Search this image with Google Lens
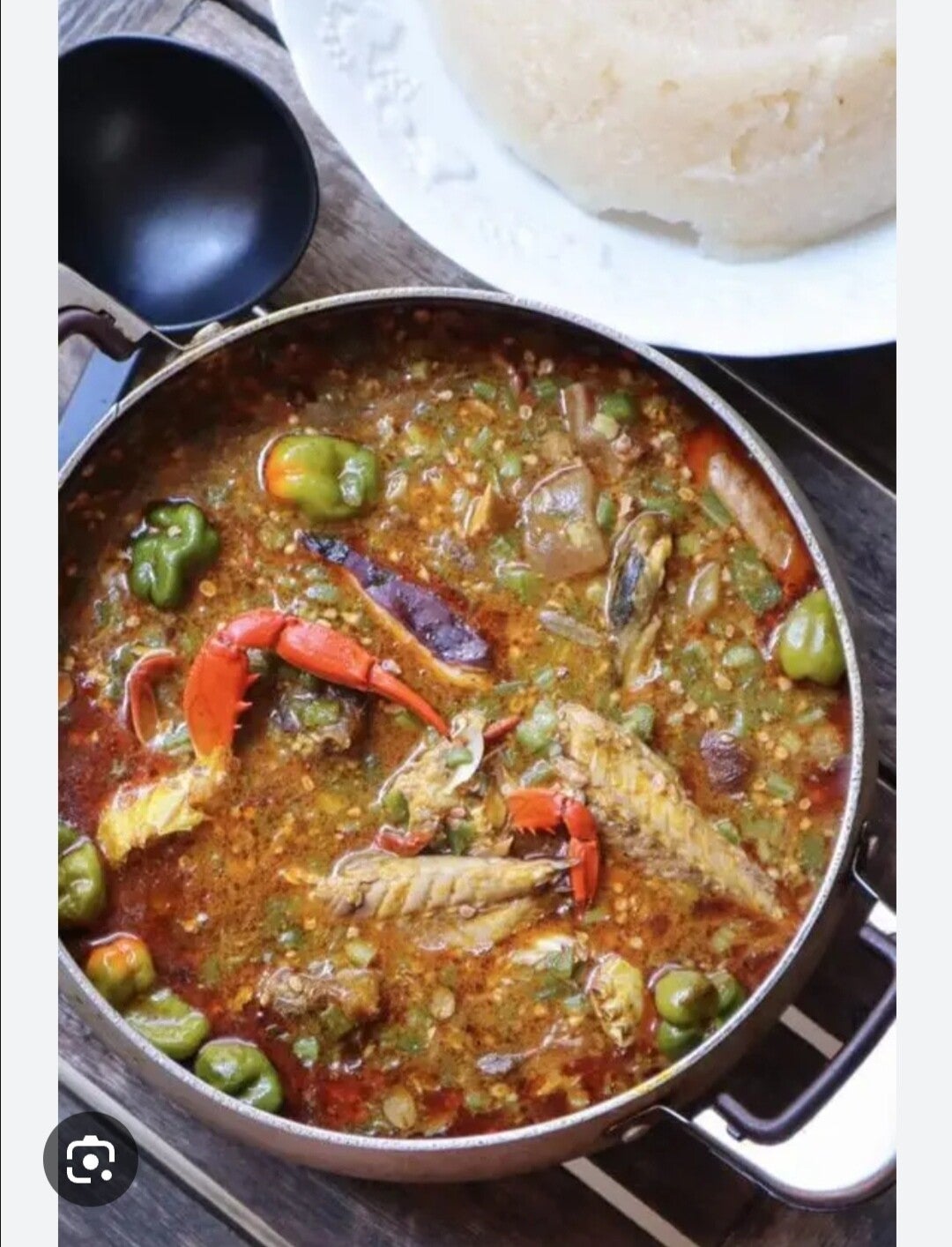Screen dimensions: 952x1247 [90, 1159]
